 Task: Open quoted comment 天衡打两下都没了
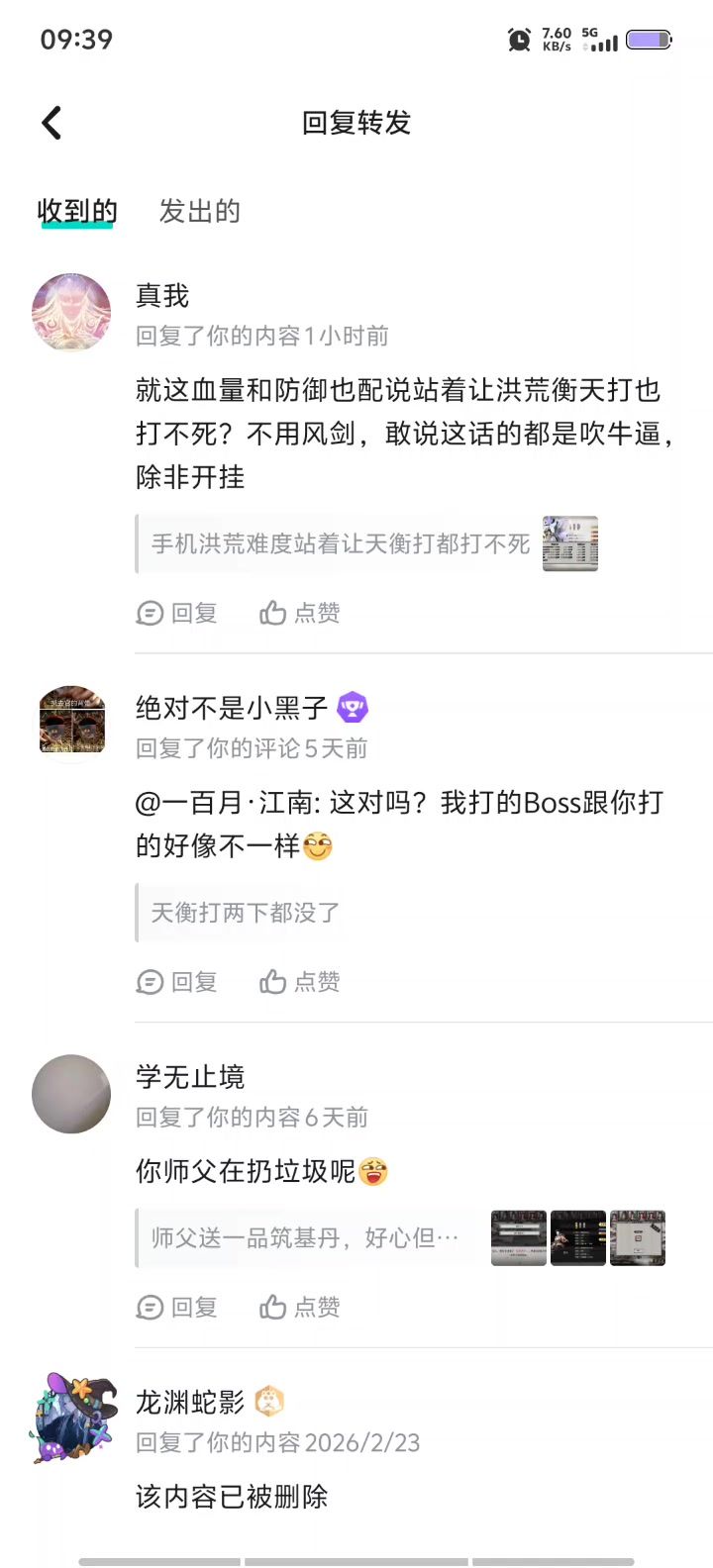(246, 913)
